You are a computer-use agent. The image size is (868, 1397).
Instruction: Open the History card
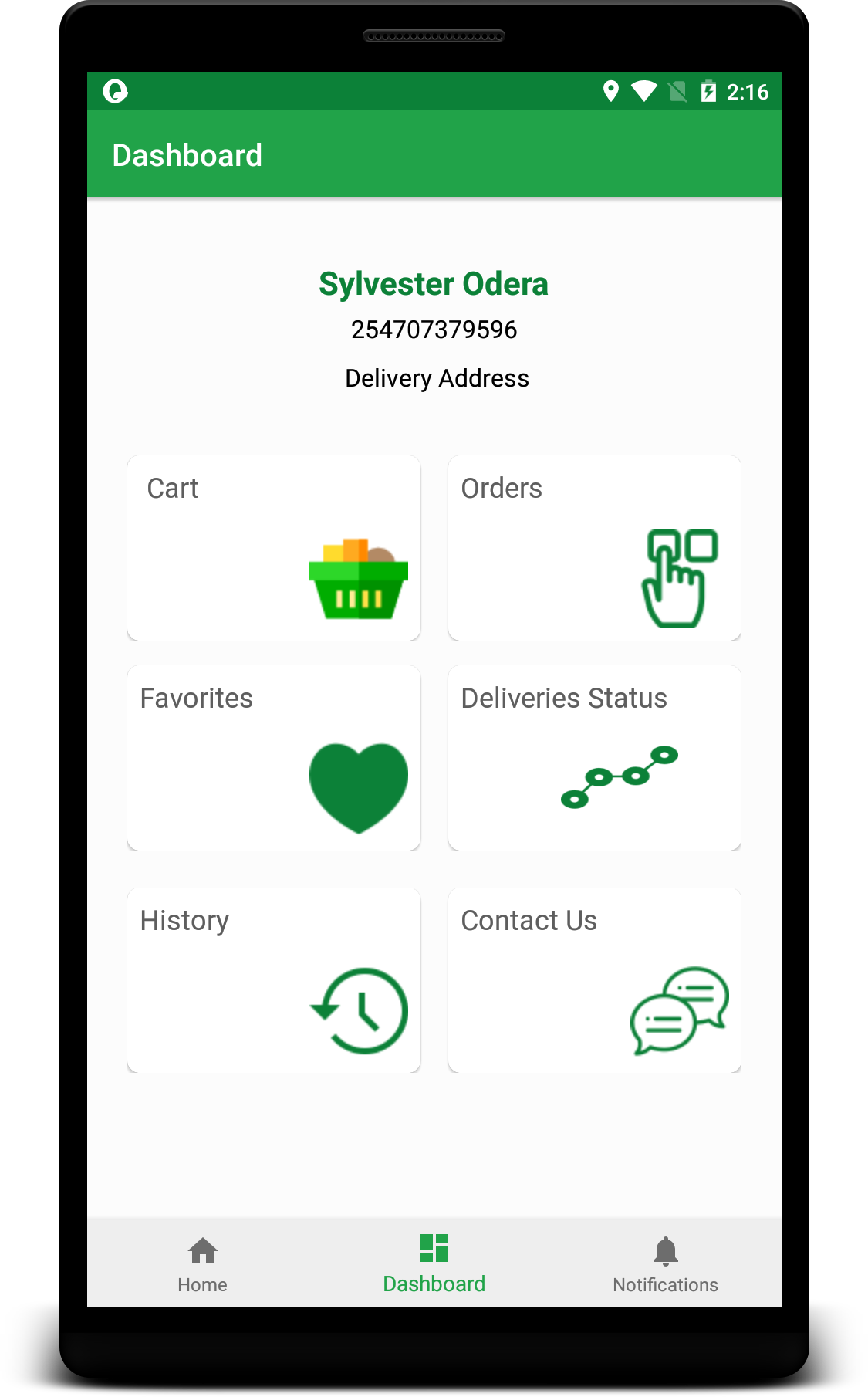[274, 980]
